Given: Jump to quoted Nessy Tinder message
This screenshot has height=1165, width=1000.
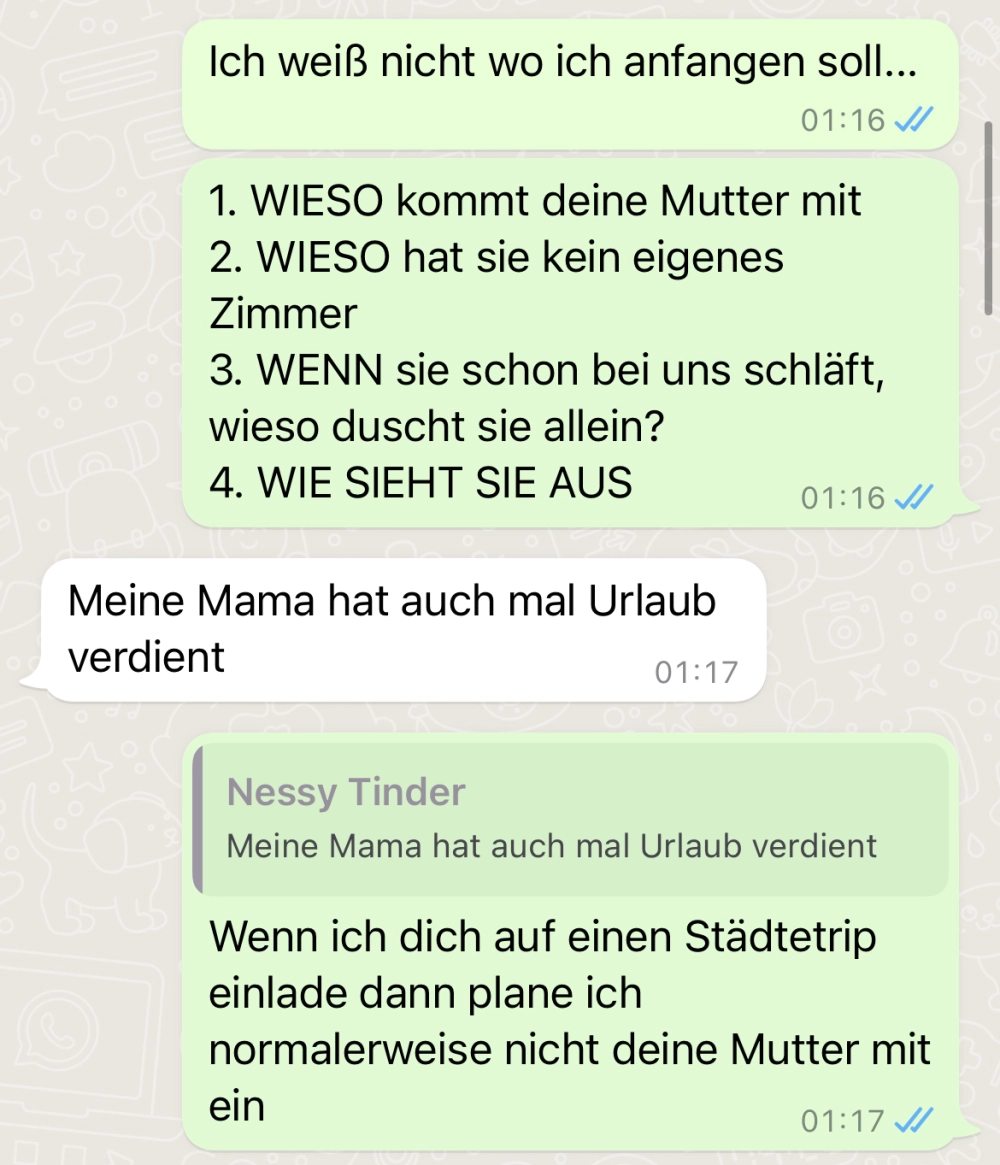Looking at the screenshot, I should point(570,819).
